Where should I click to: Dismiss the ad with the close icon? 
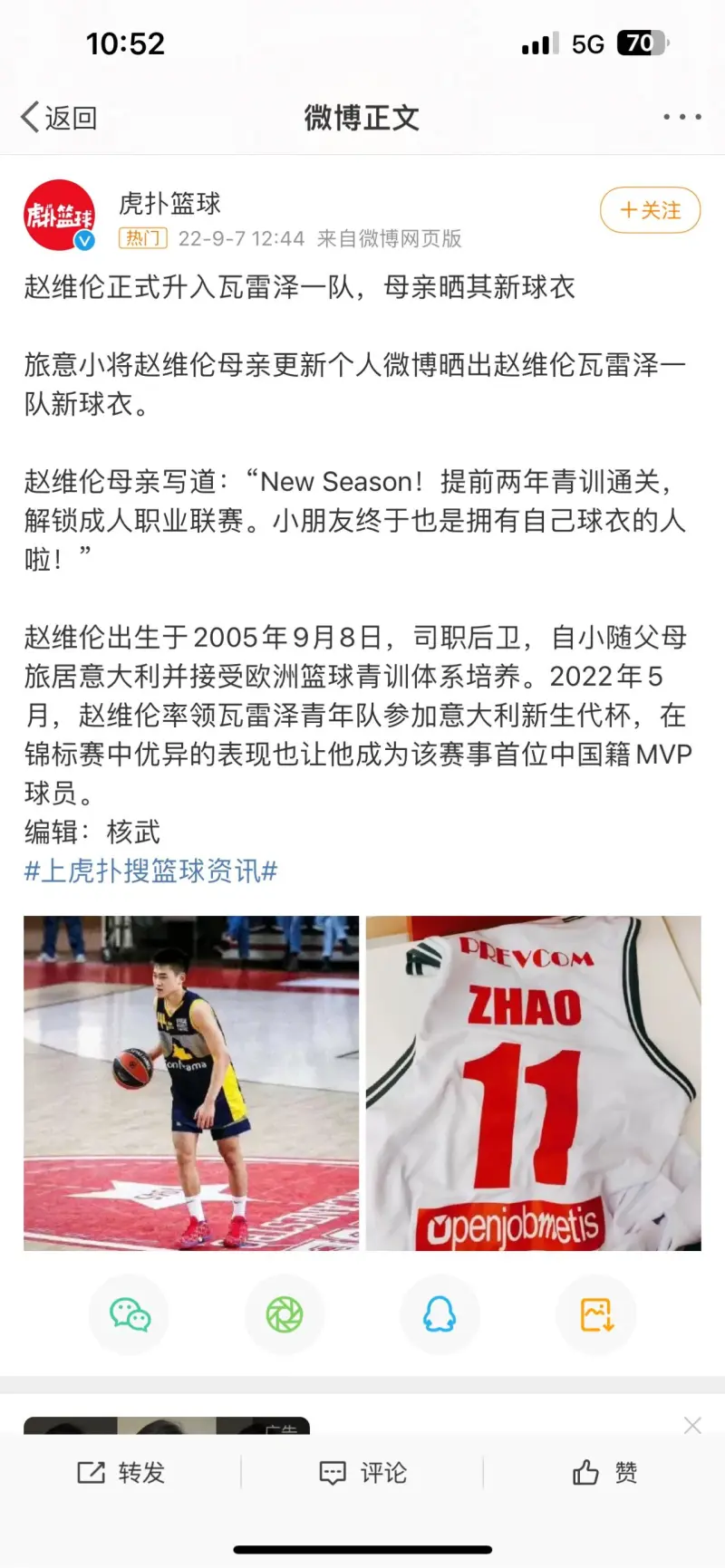[x=692, y=1425]
